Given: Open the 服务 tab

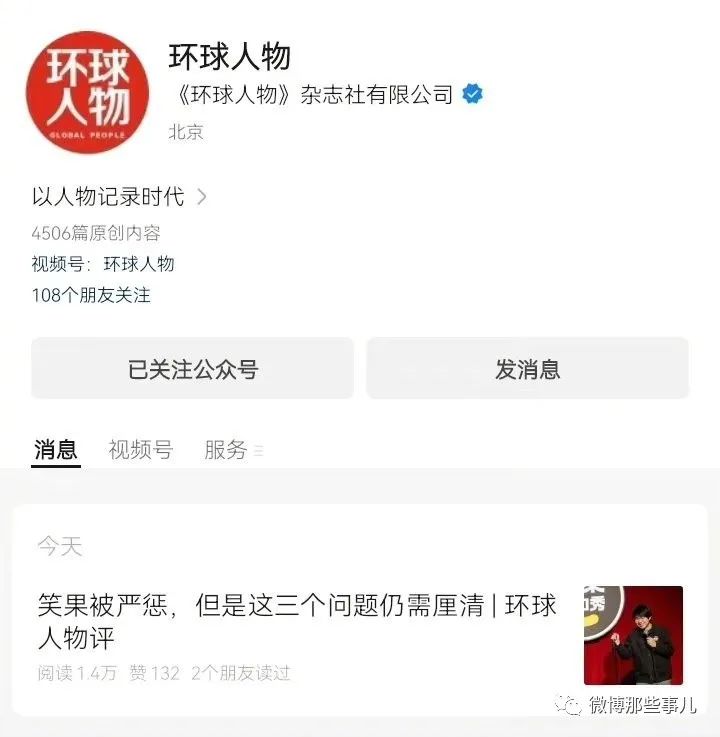Looking at the screenshot, I should pos(226,450).
